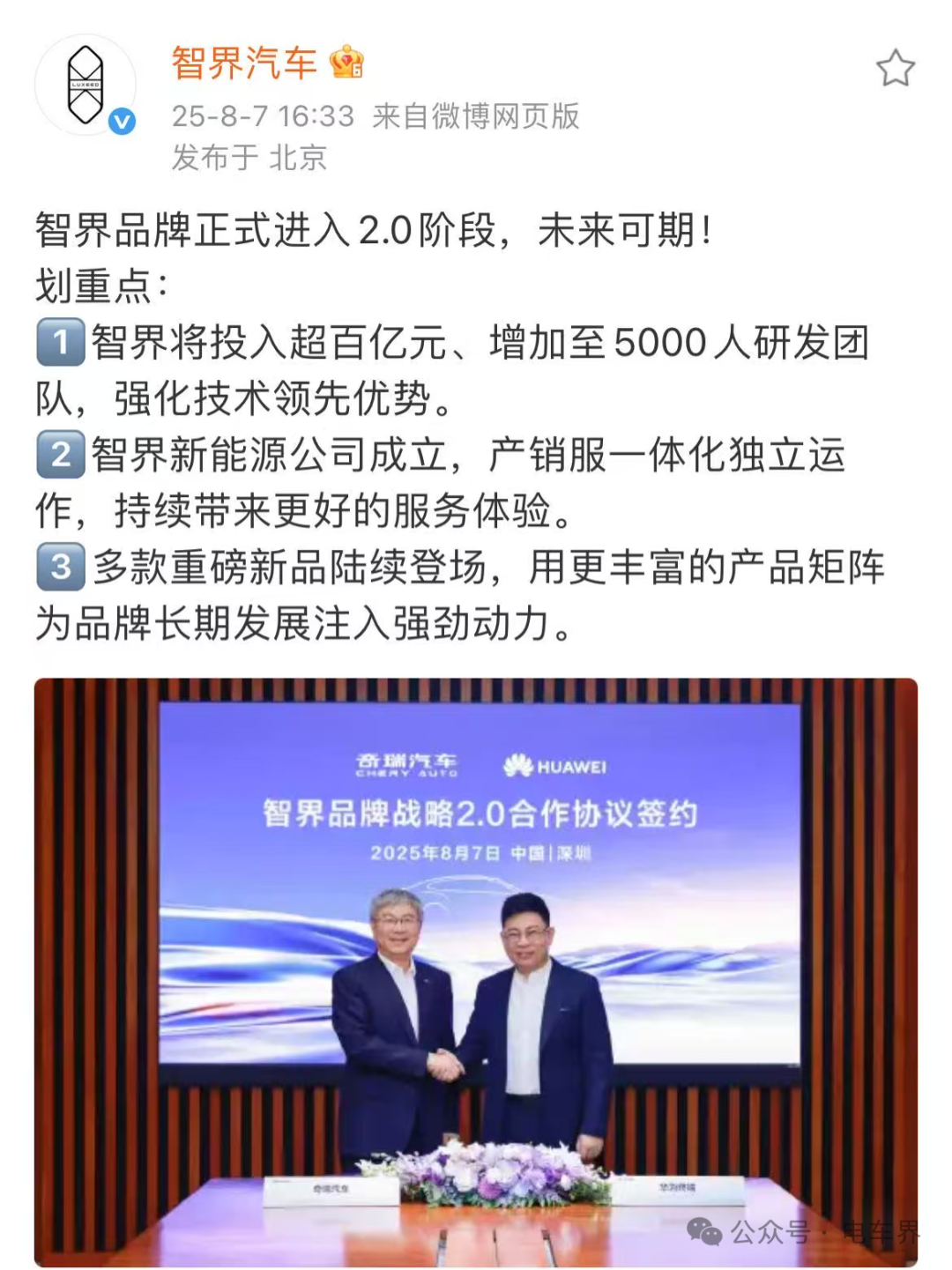Screen dimensions: 952x1270
Task: Open the signing ceremony photo
Action: click(476, 969)
